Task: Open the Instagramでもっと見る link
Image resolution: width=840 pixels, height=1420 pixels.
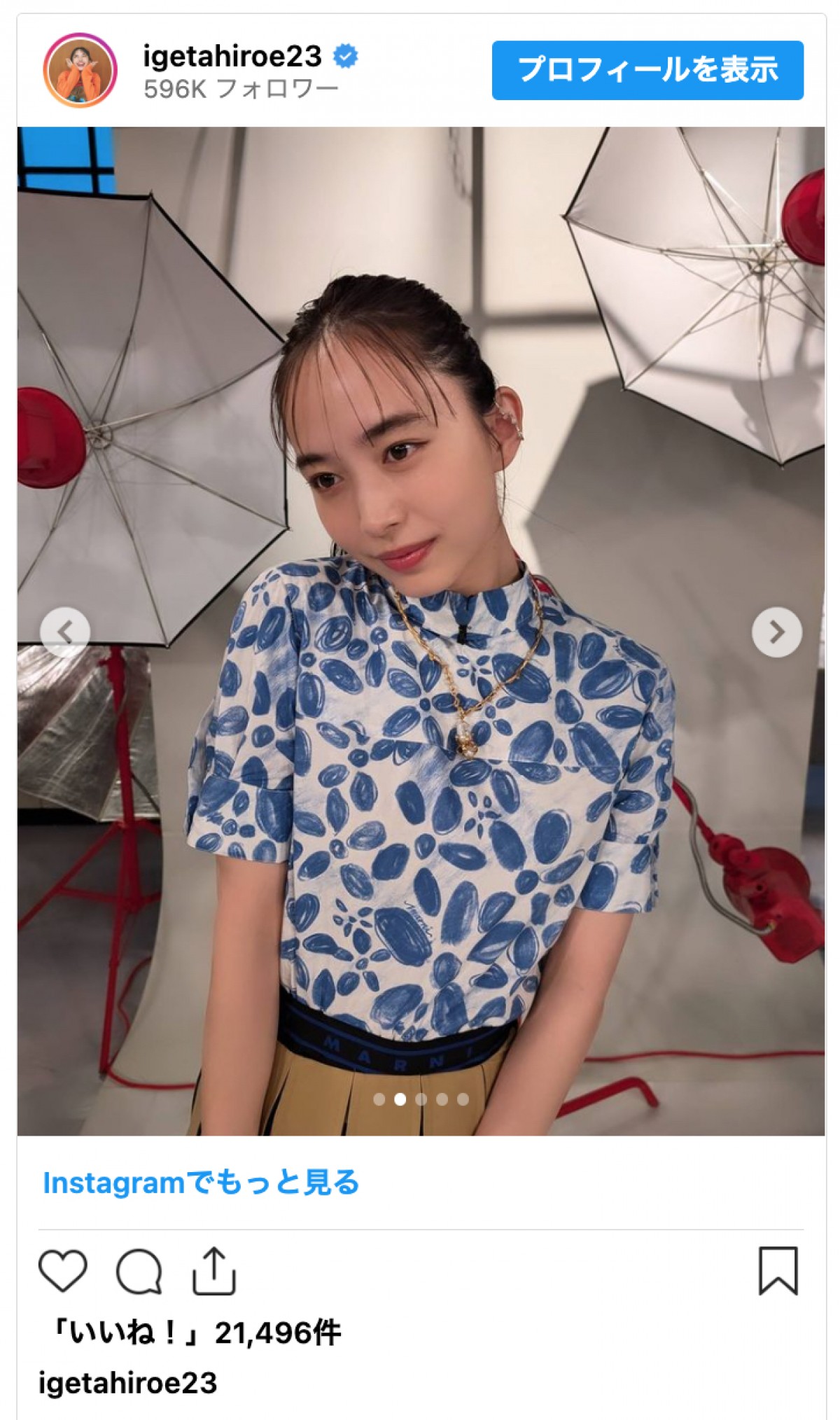Action: 201,1183
